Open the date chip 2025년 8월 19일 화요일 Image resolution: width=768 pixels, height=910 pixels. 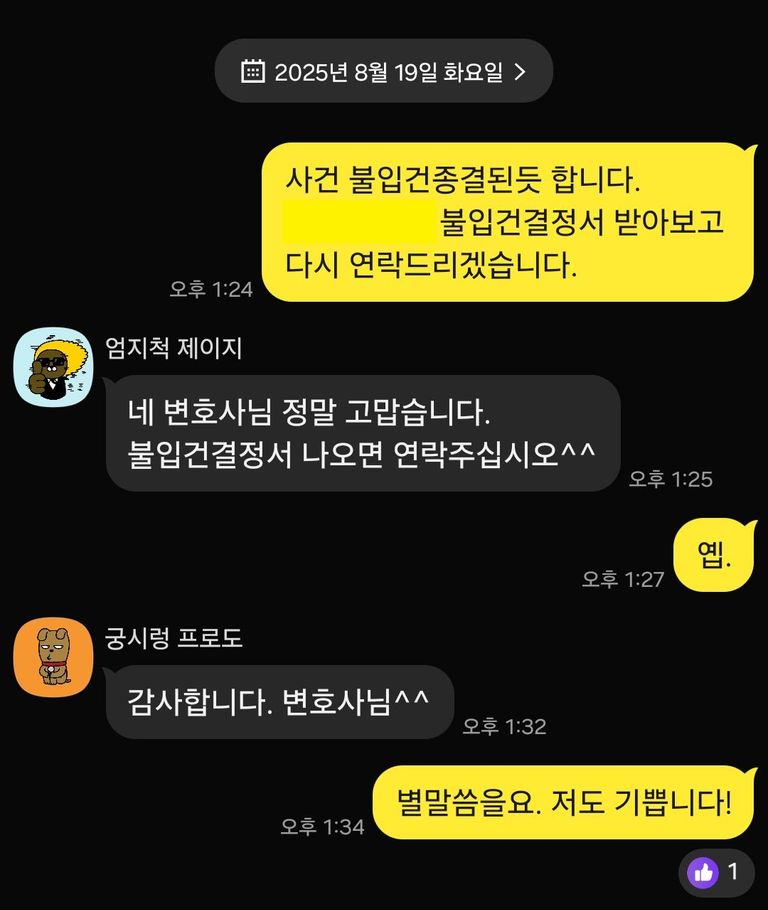pos(384,71)
